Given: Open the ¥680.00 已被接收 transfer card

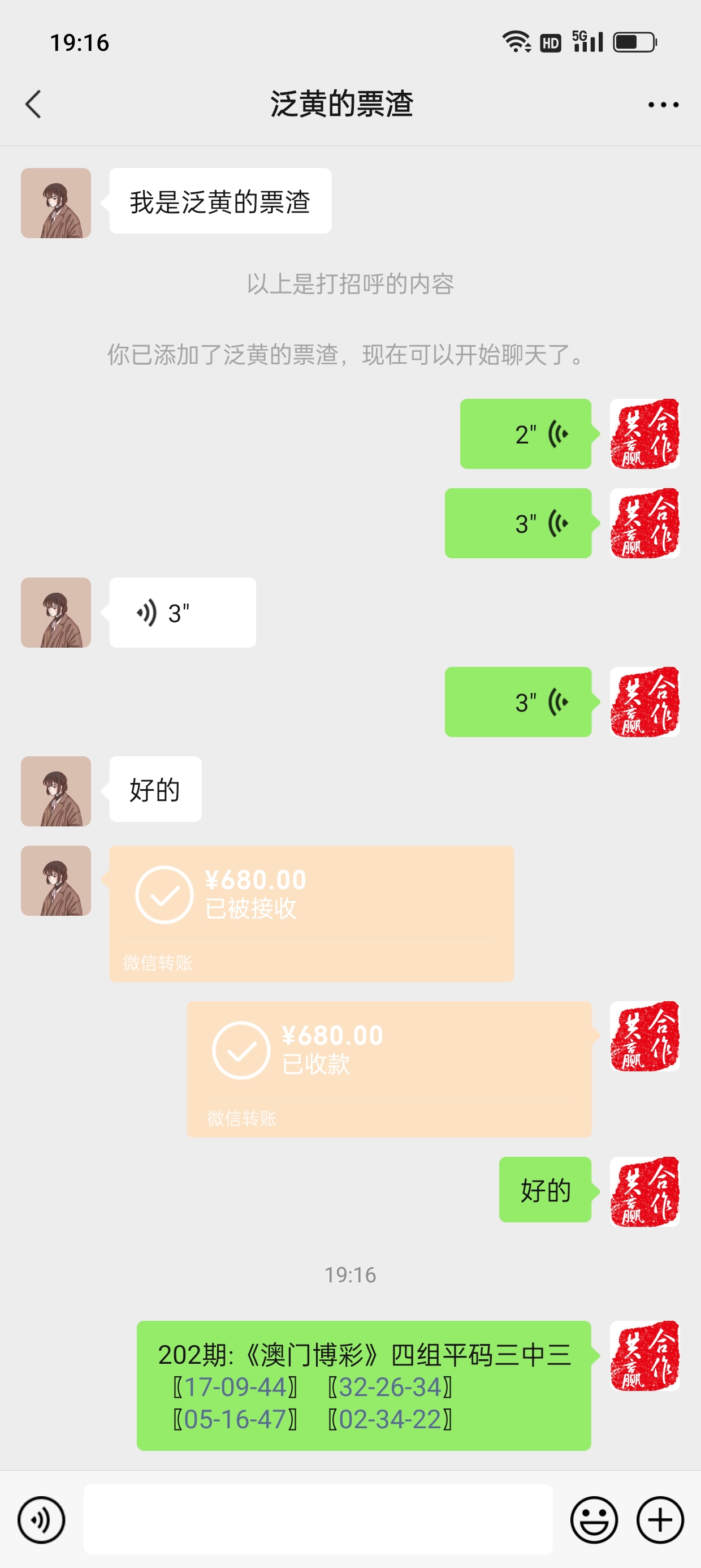Looking at the screenshot, I should click(311, 912).
